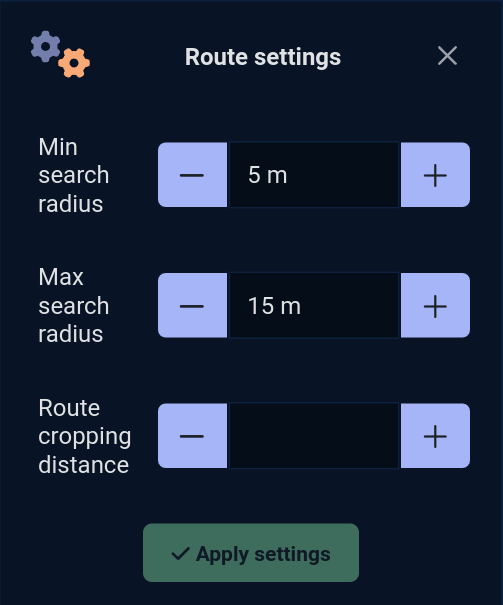Increase the max search radius
503x605 pixels.
pos(435,306)
